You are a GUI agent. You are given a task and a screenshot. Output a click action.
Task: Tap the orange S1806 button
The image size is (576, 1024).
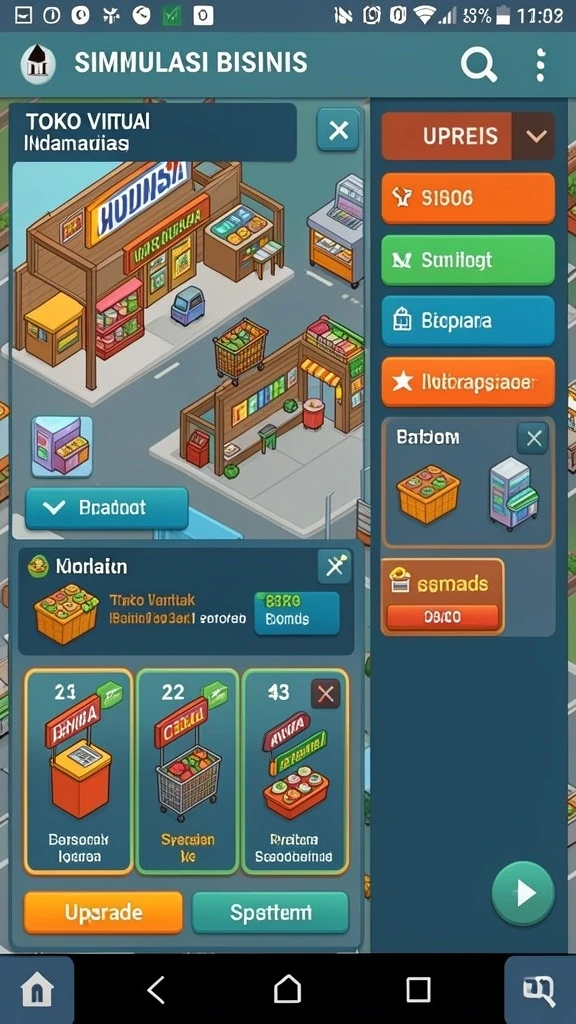click(468, 199)
